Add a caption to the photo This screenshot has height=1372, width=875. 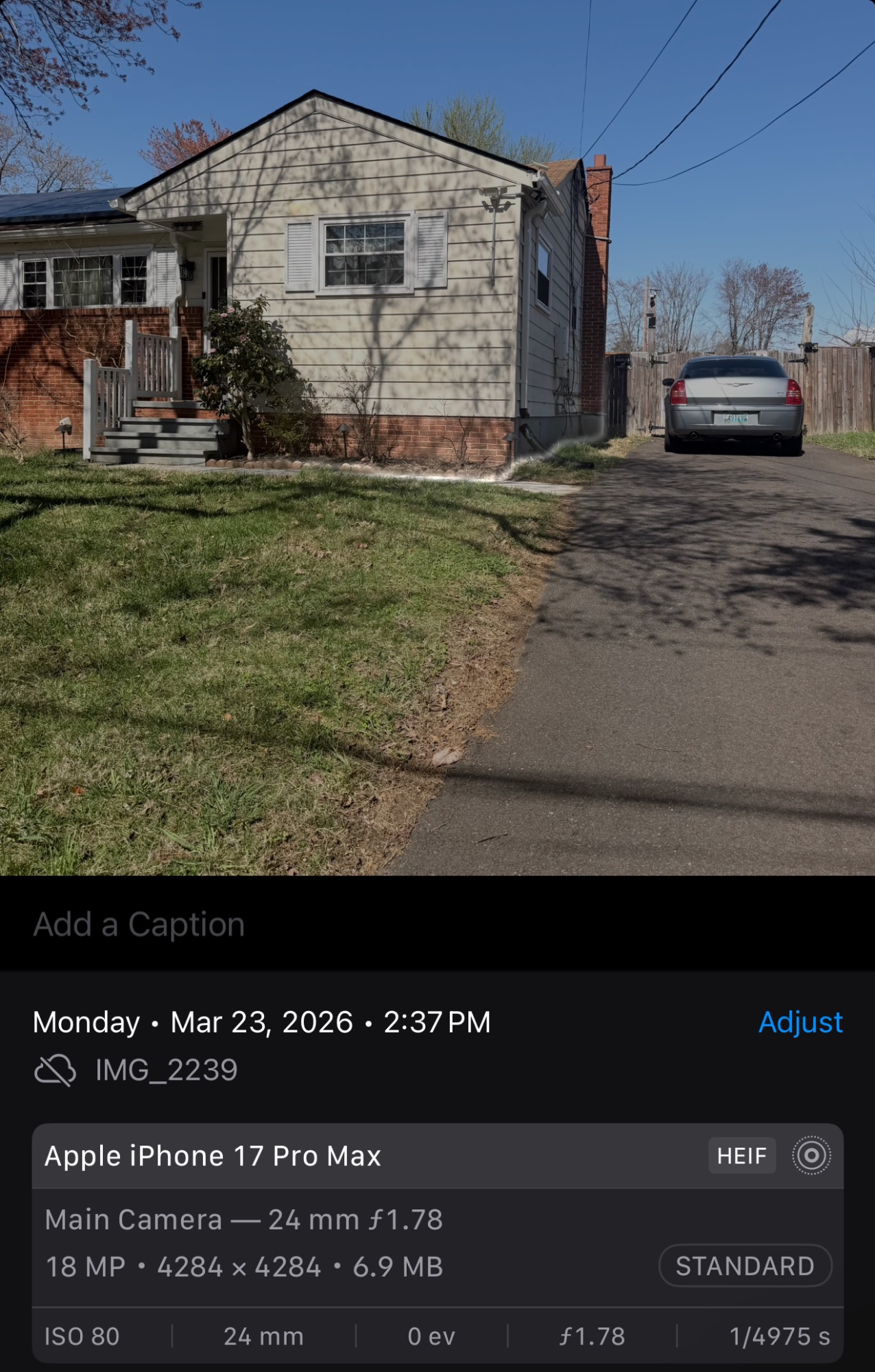[139, 924]
